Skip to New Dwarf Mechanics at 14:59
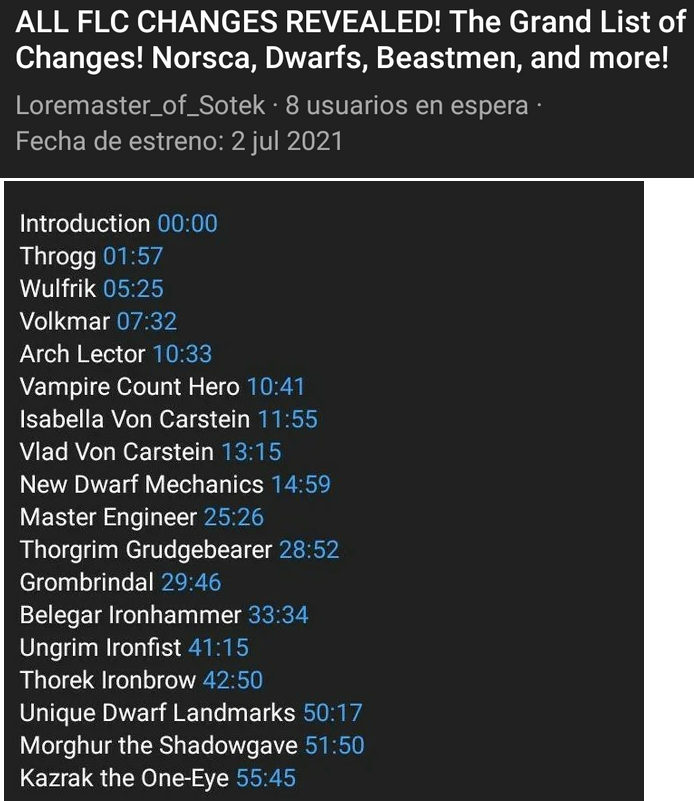This screenshot has width=694, height=801. [300, 485]
